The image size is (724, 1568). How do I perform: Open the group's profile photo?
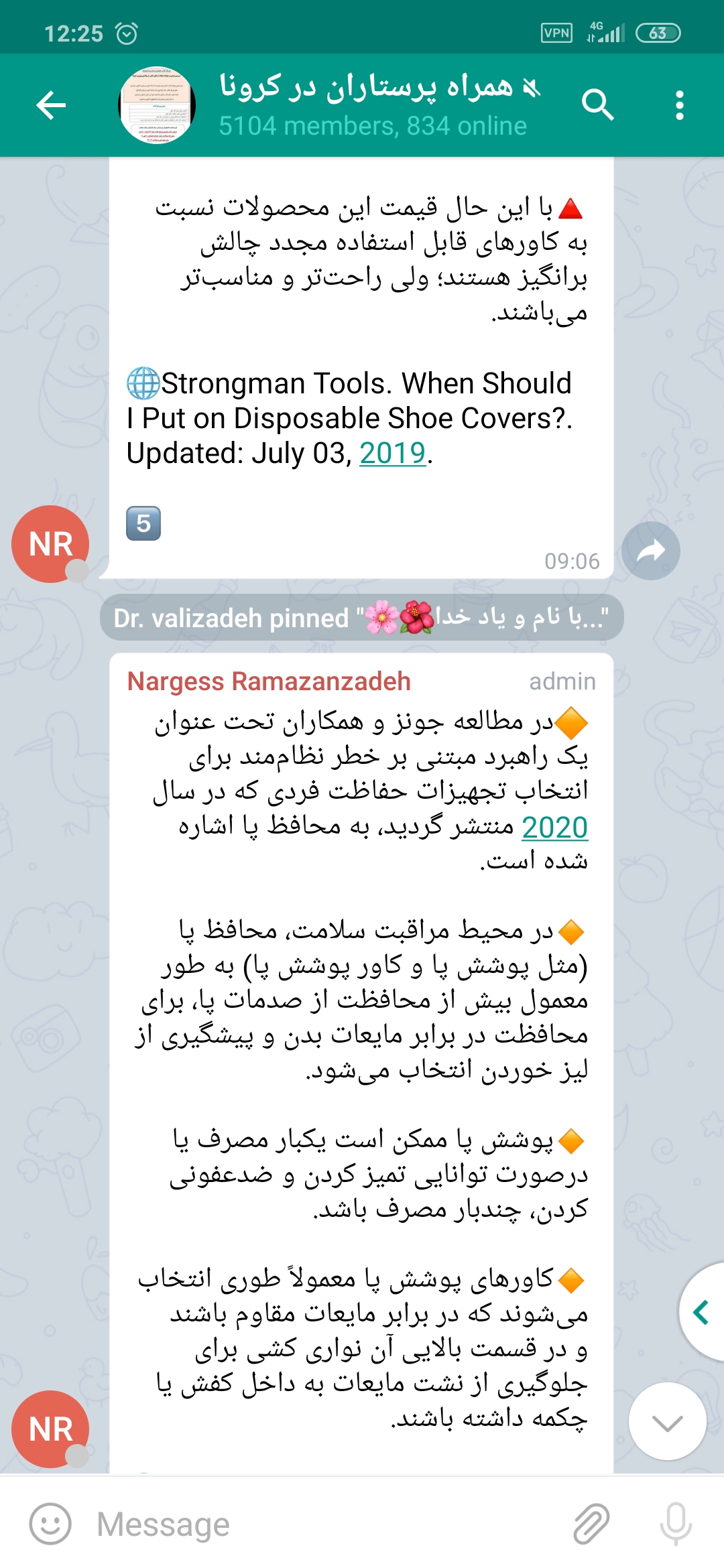point(158,105)
